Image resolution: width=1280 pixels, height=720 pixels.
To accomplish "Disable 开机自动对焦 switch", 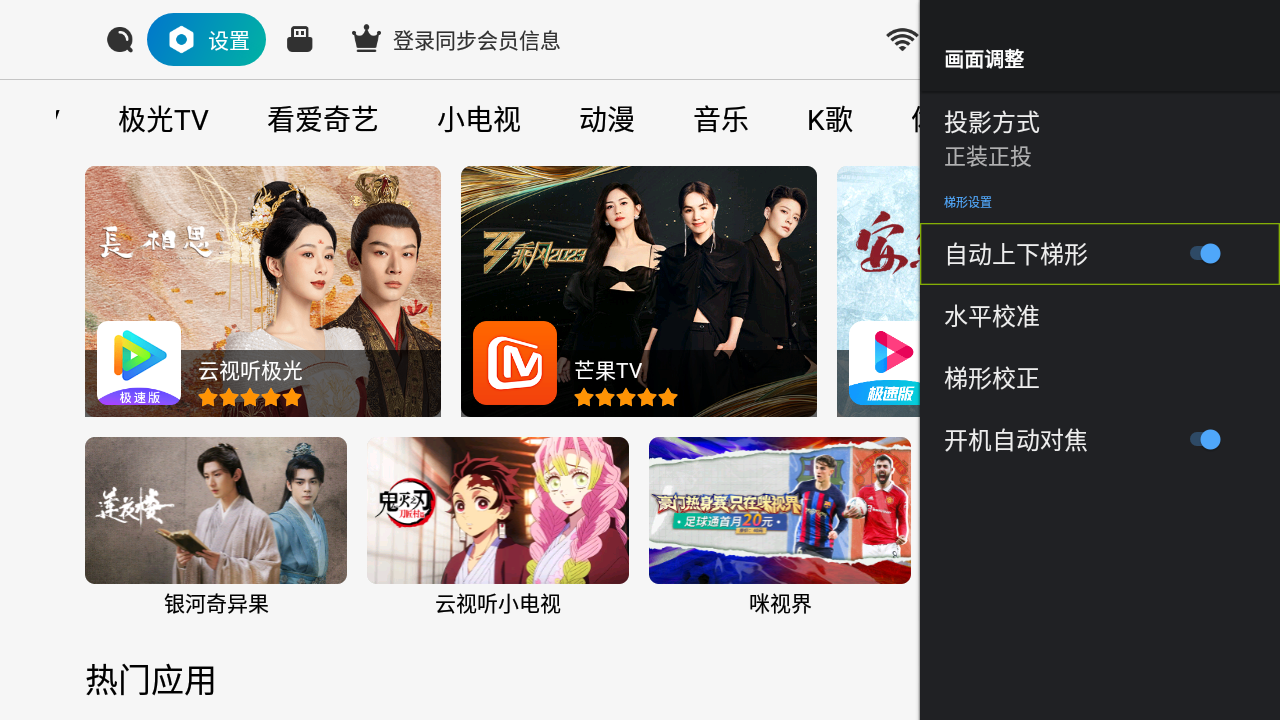I will (x=1205, y=440).
